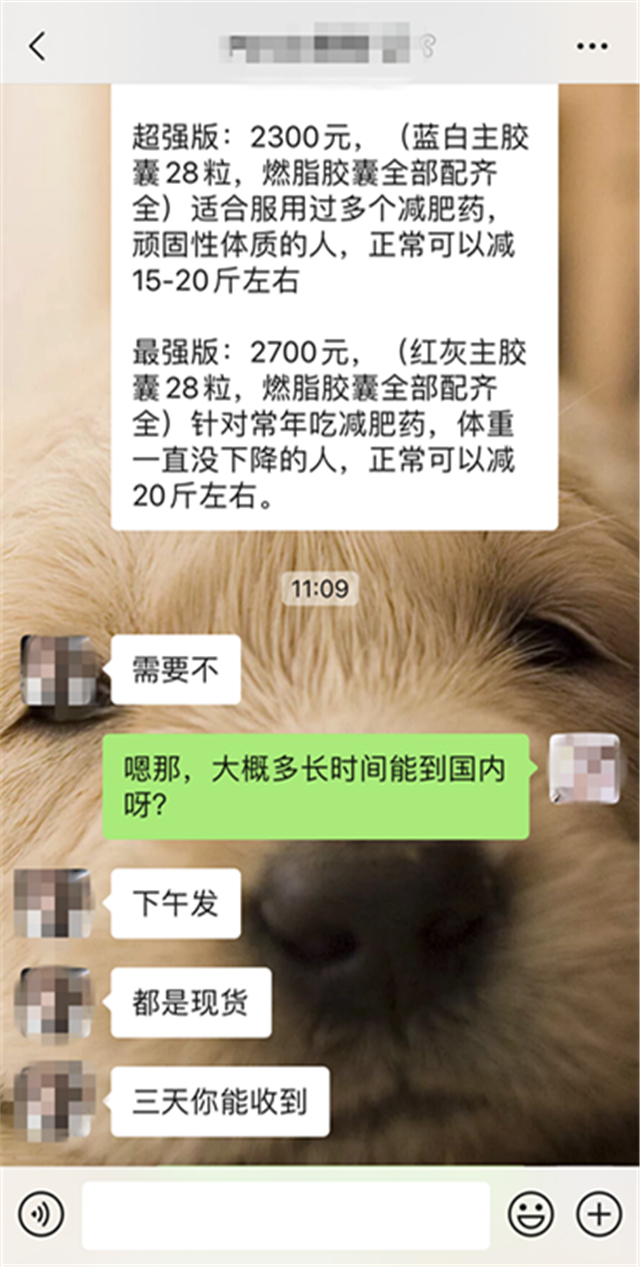
Task: Open the three-dot chat options menu
Action: point(591,46)
